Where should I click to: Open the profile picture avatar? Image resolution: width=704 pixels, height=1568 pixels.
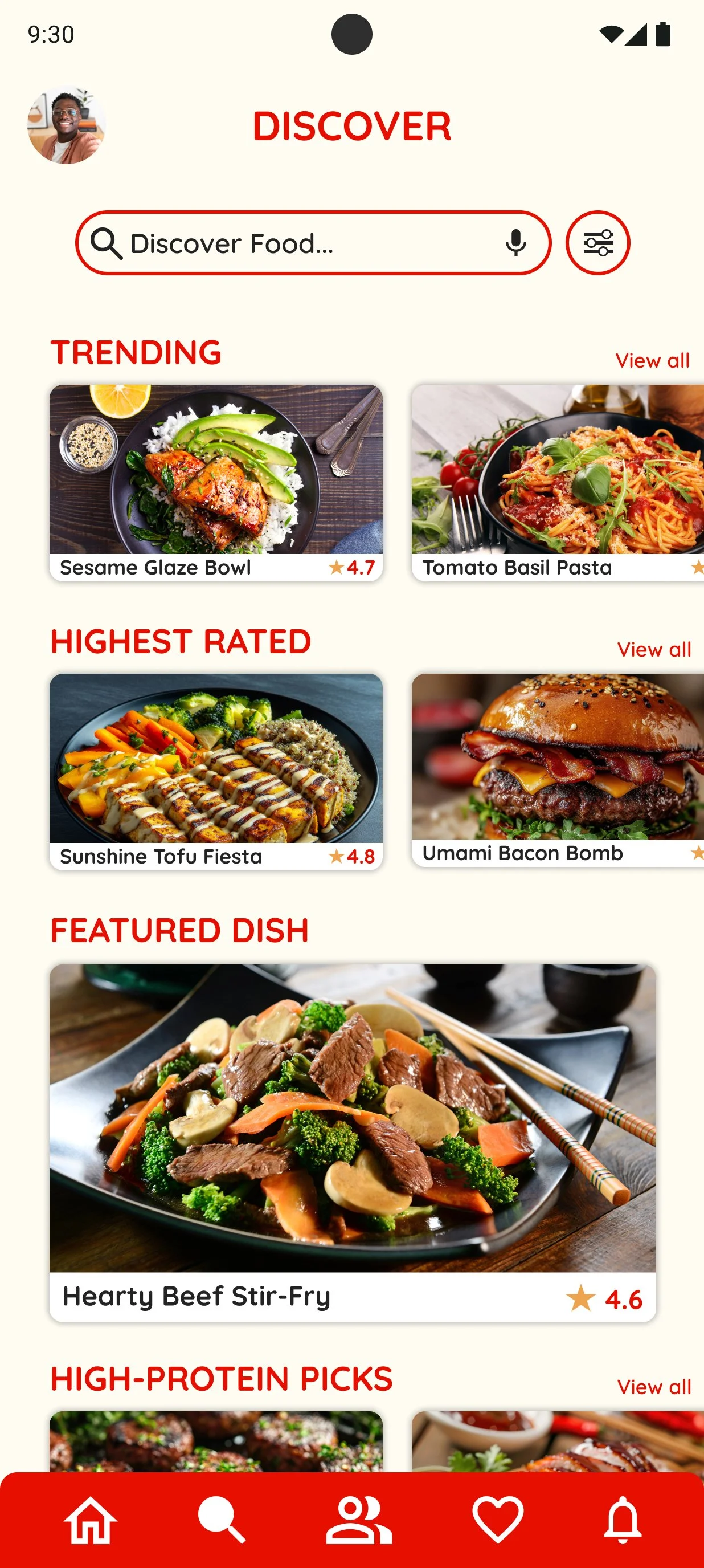tap(66, 125)
